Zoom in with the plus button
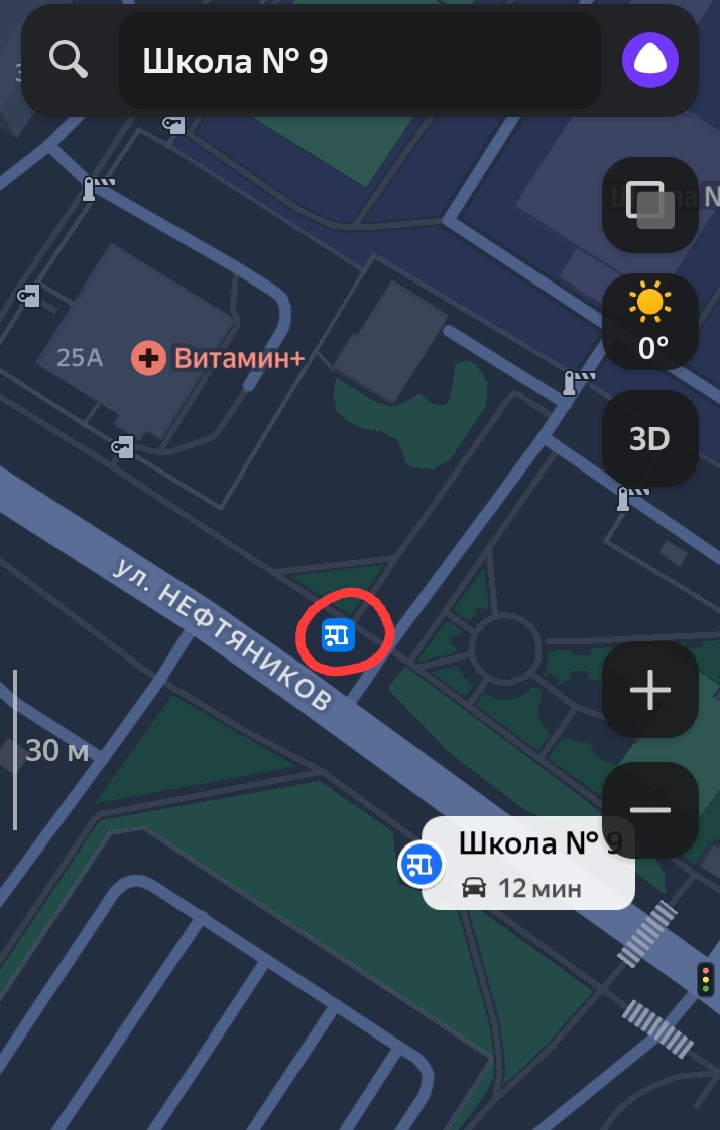This screenshot has width=720, height=1130. pyautogui.click(x=650, y=690)
